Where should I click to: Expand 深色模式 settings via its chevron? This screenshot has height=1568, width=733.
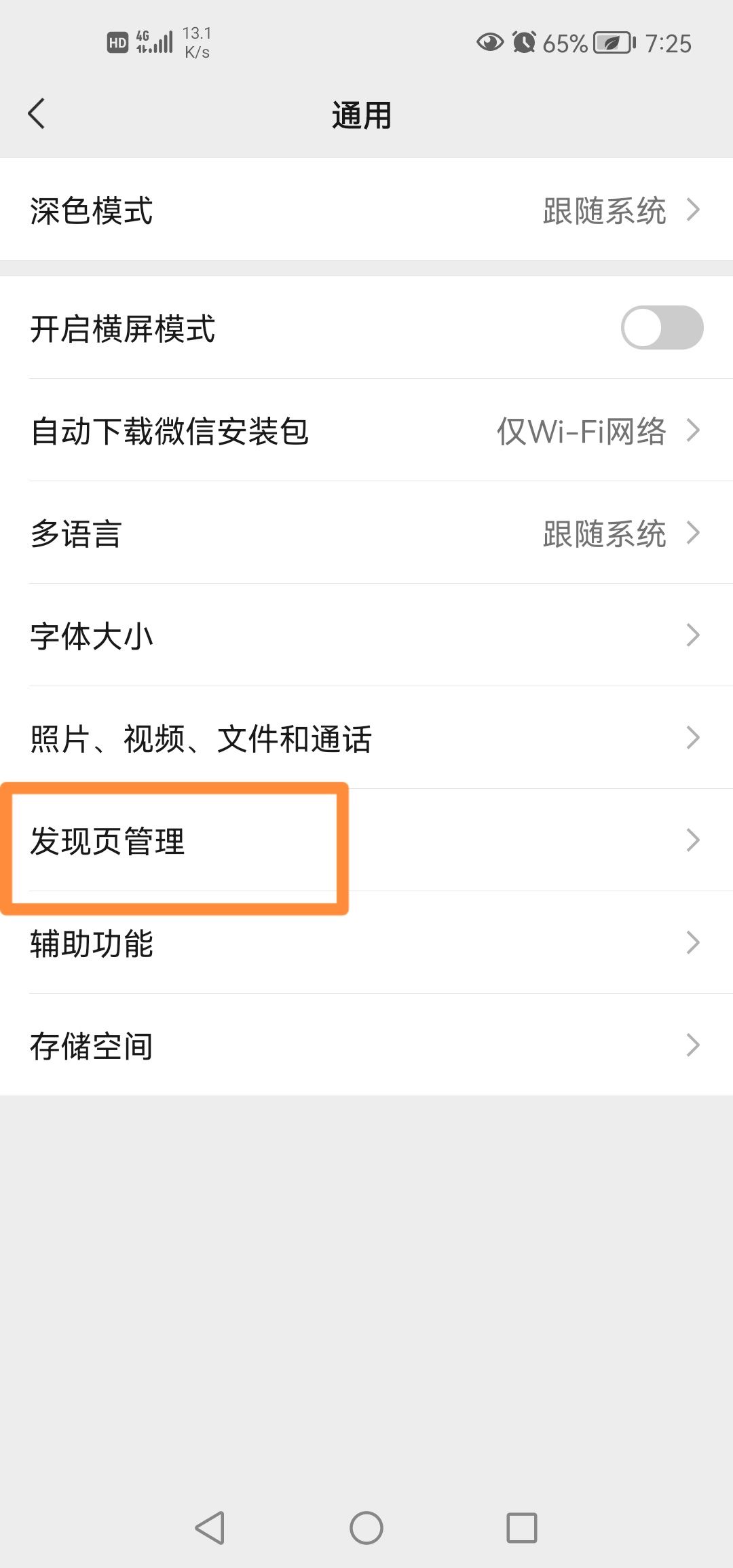[x=693, y=210]
